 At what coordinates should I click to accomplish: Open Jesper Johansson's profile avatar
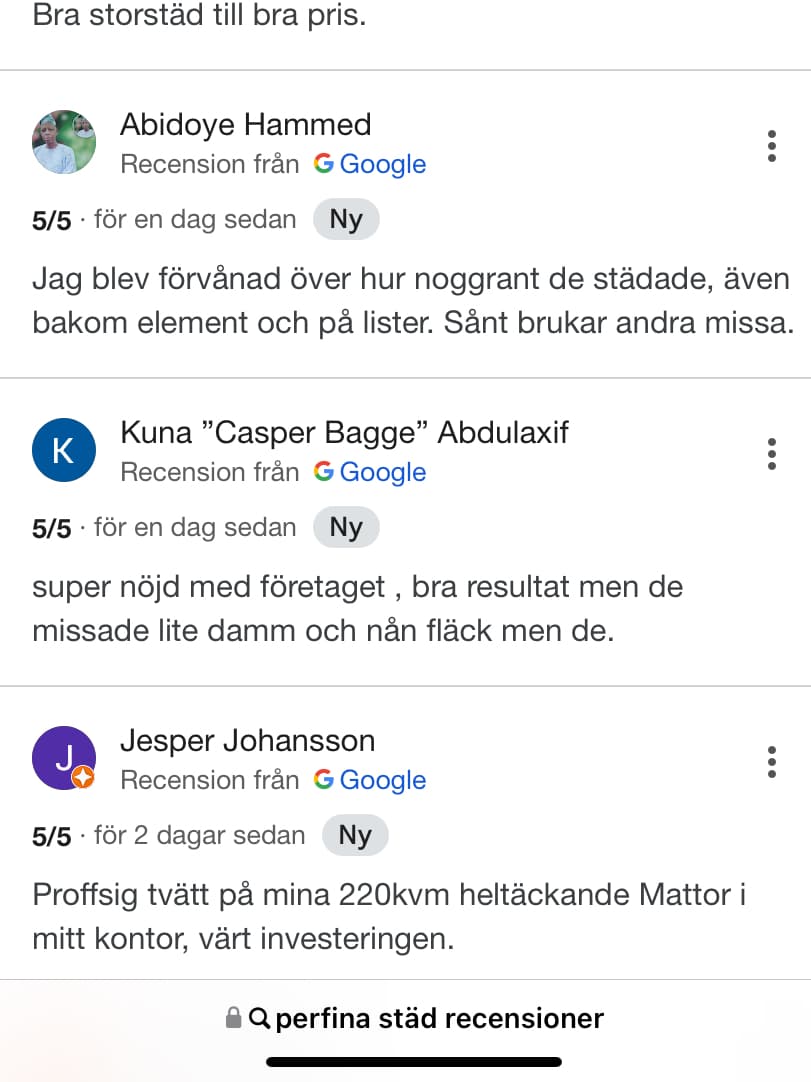(x=64, y=758)
